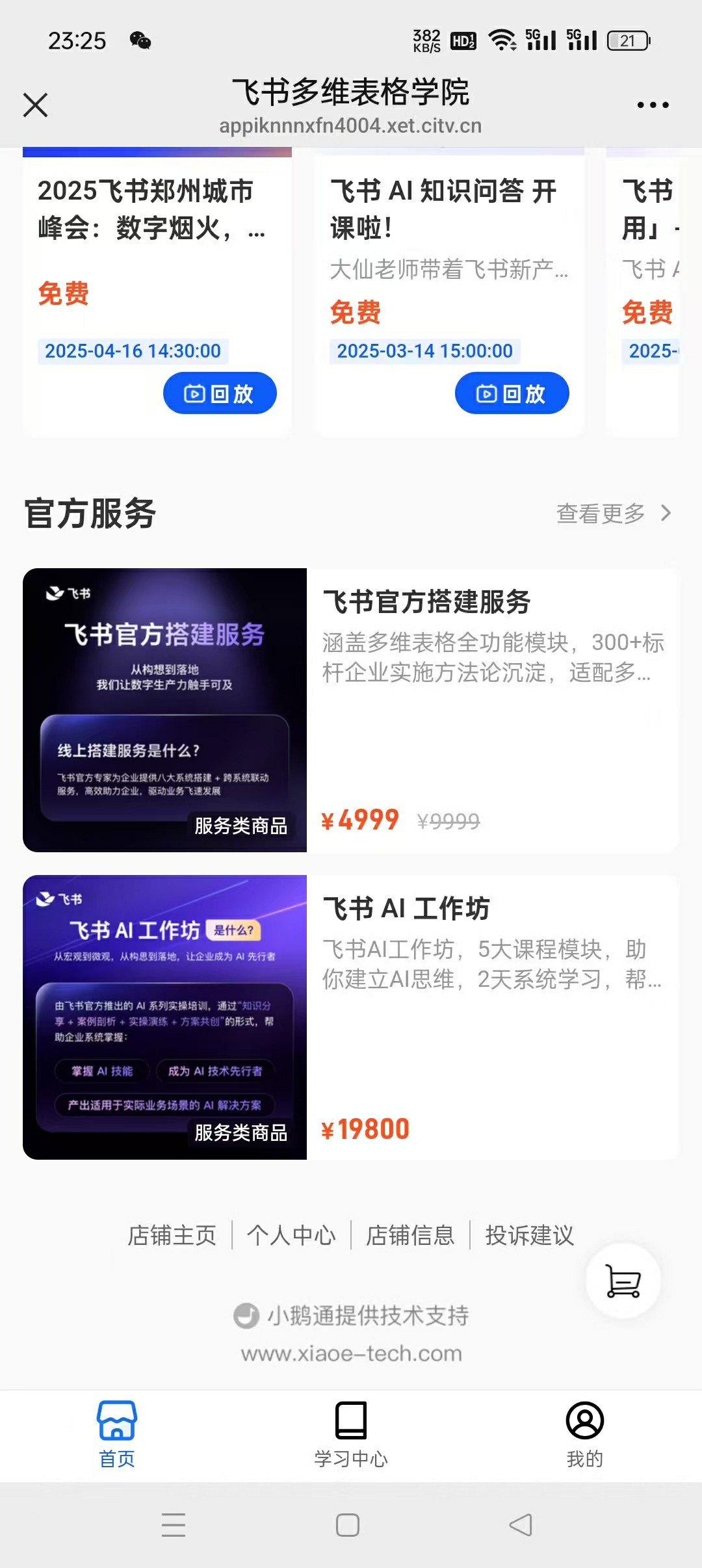Open 个人中心 footer link
This screenshot has height=1568, width=702.
(291, 1235)
